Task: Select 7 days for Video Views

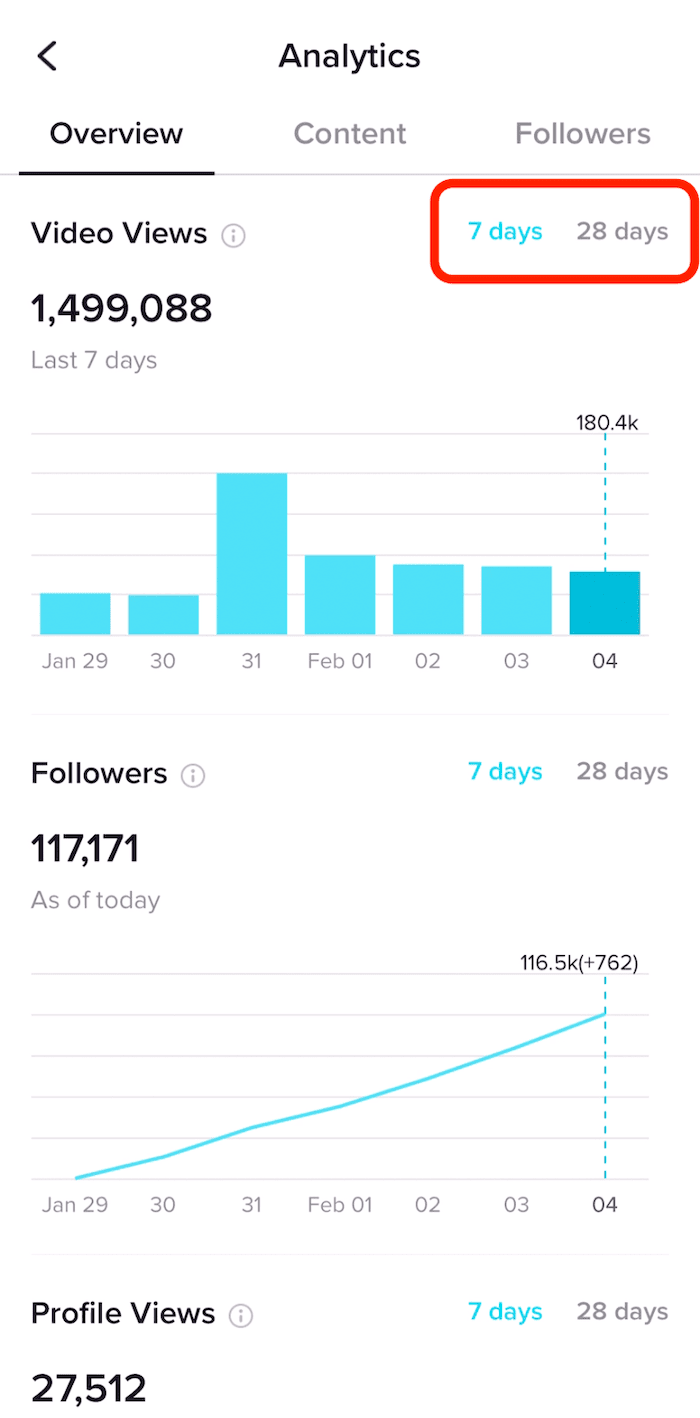Action: coord(505,231)
